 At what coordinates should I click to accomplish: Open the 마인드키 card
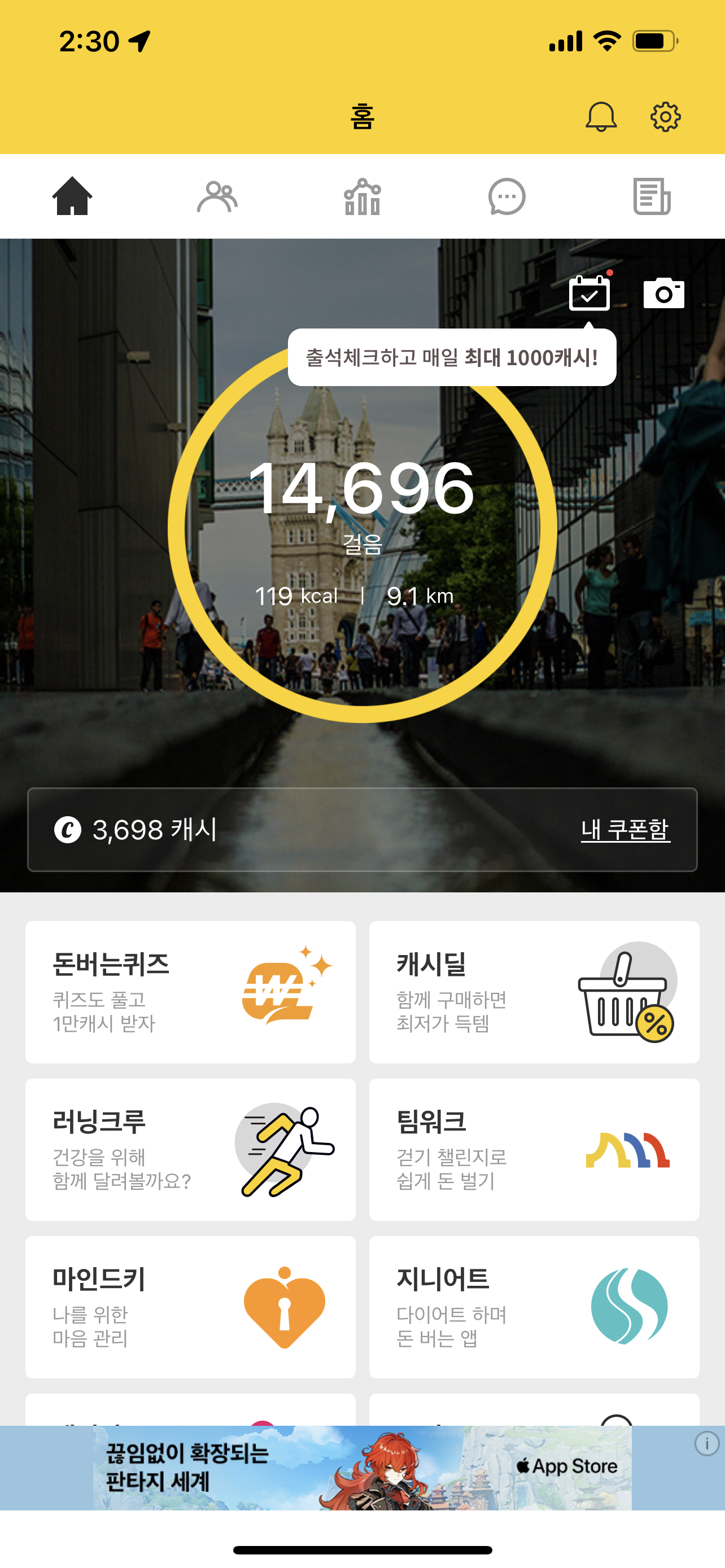(190, 1307)
